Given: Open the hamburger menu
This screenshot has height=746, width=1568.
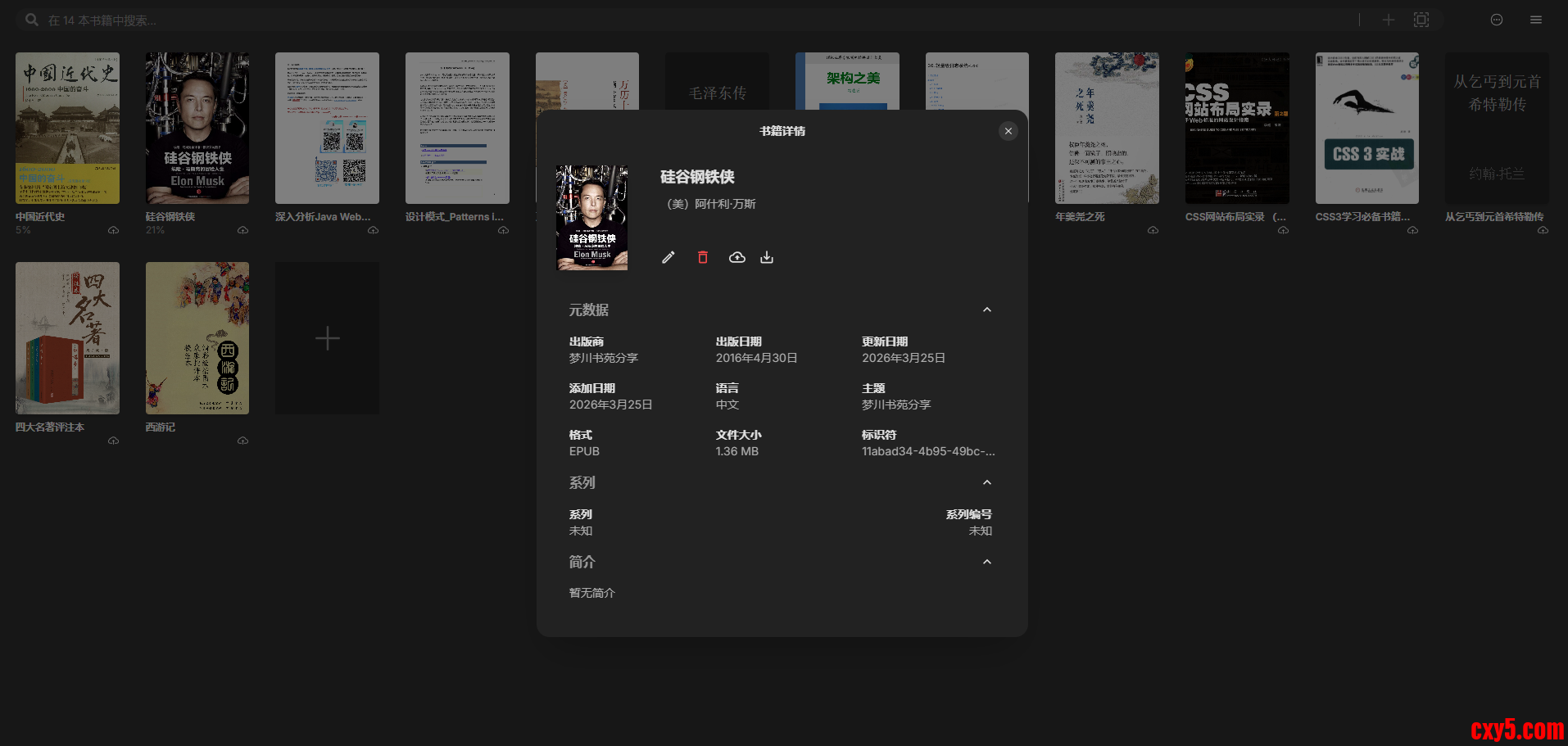Looking at the screenshot, I should tap(1536, 20).
